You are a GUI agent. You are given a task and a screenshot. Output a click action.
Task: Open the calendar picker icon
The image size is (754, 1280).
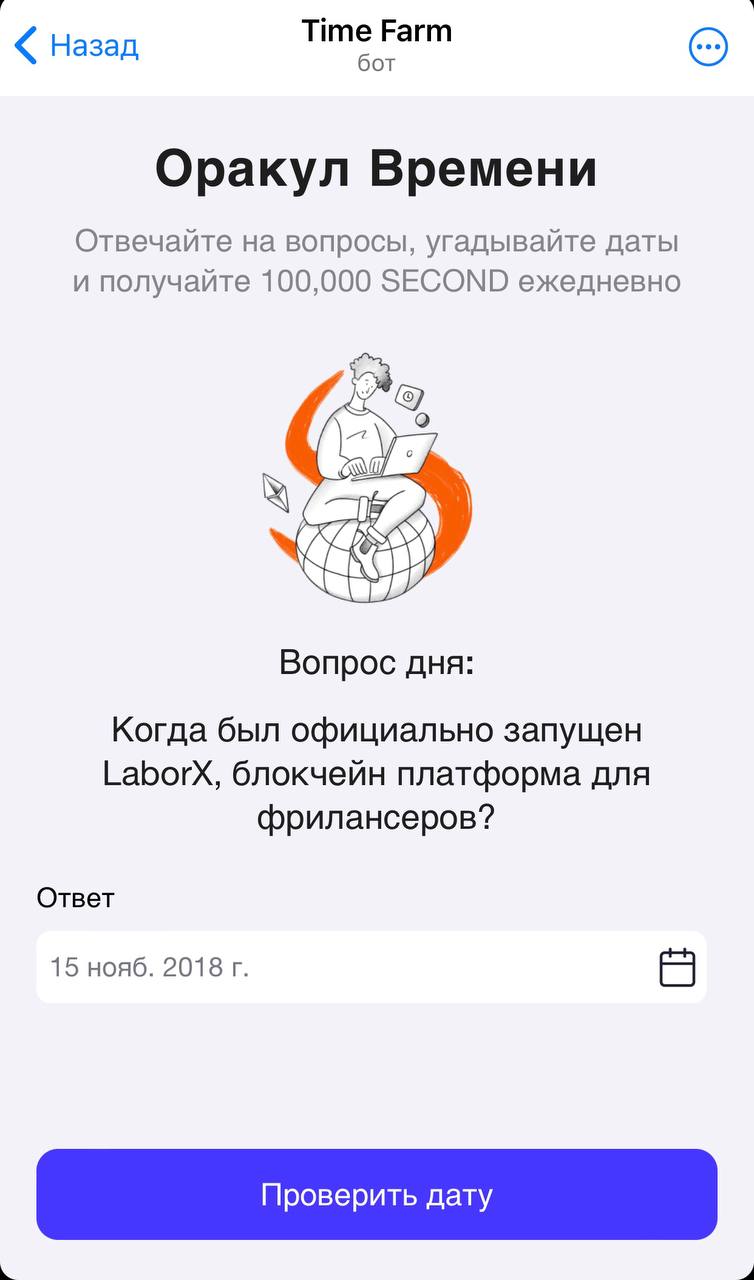[x=677, y=967]
